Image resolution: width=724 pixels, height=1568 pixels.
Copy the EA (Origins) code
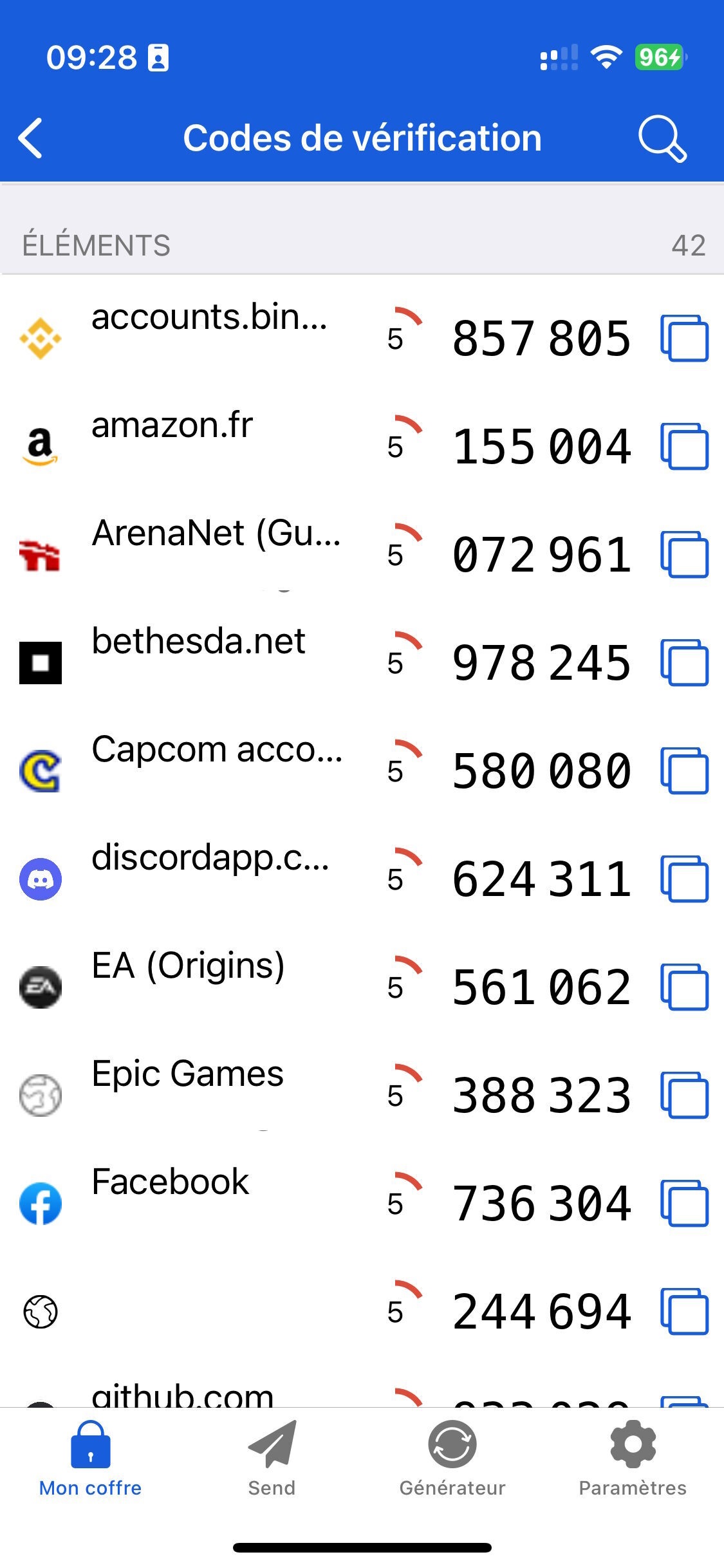click(x=684, y=987)
